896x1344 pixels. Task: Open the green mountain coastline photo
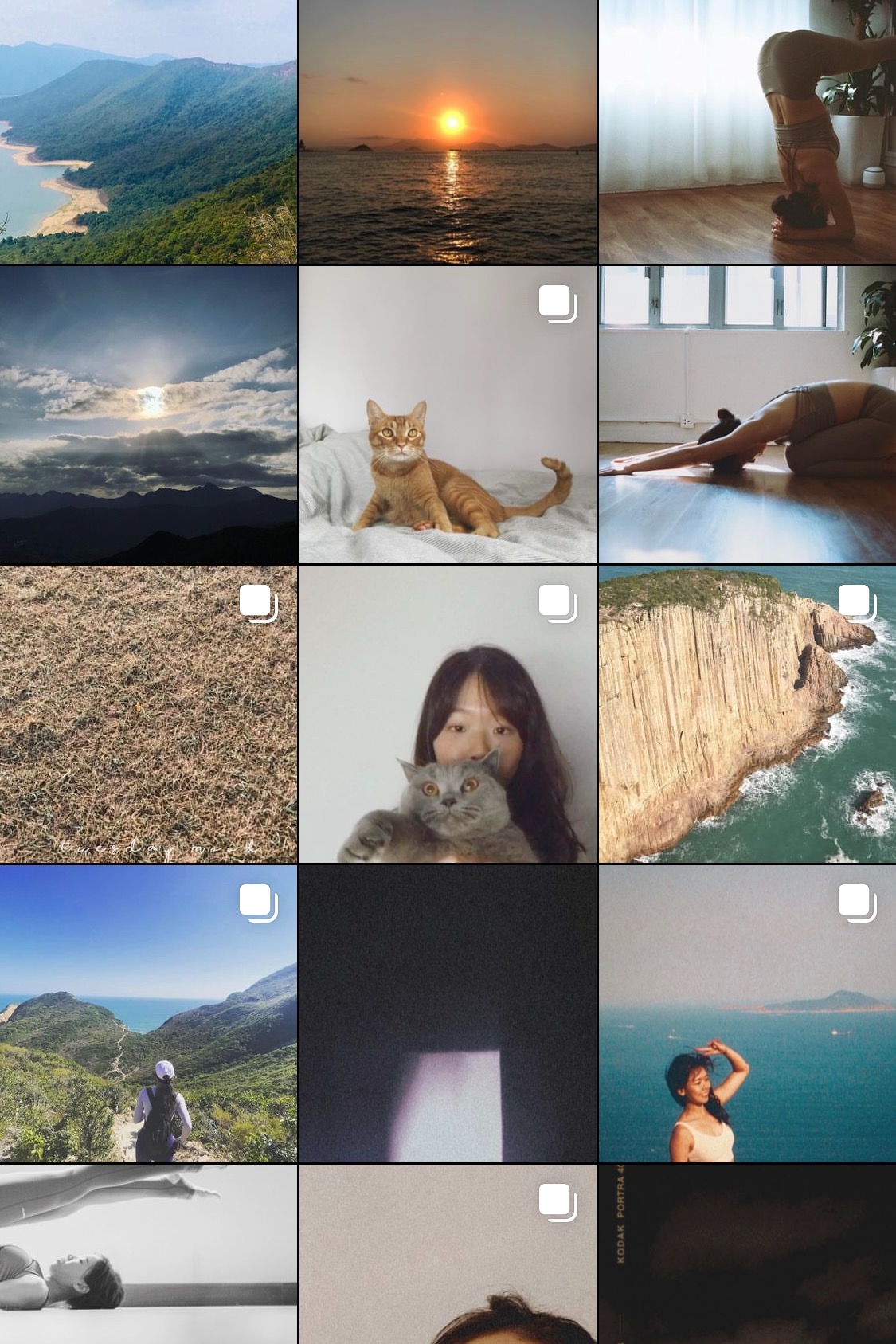pyautogui.click(x=148, y=131)
